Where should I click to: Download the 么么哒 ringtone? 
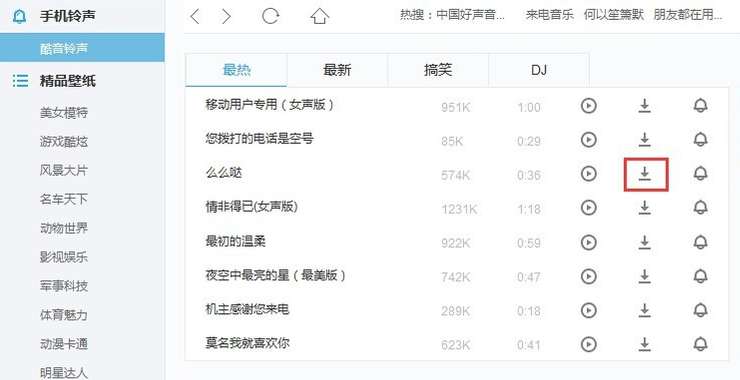point(645,174)
